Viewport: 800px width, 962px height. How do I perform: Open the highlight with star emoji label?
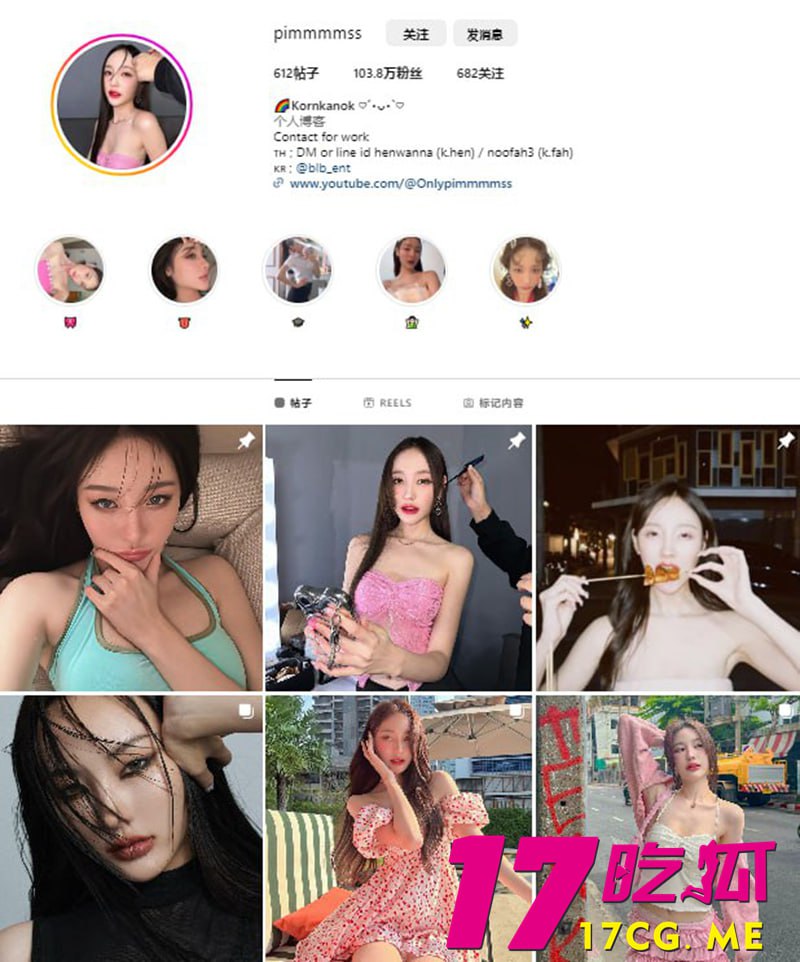pos(525,271)
